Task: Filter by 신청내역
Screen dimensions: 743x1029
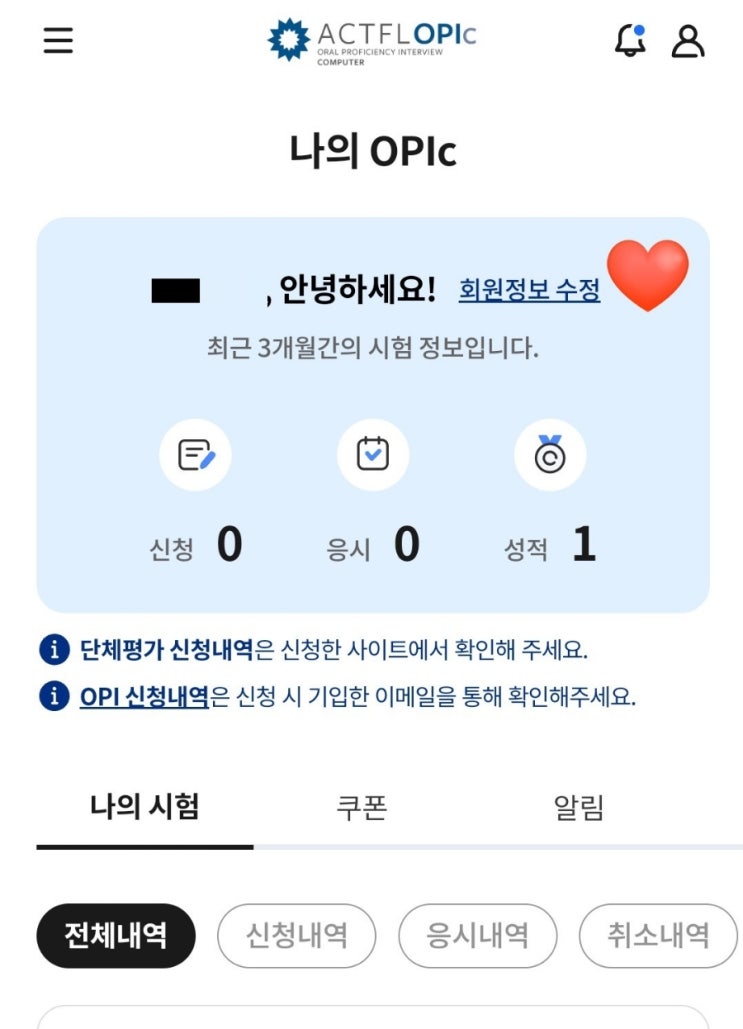Action: 297,936
